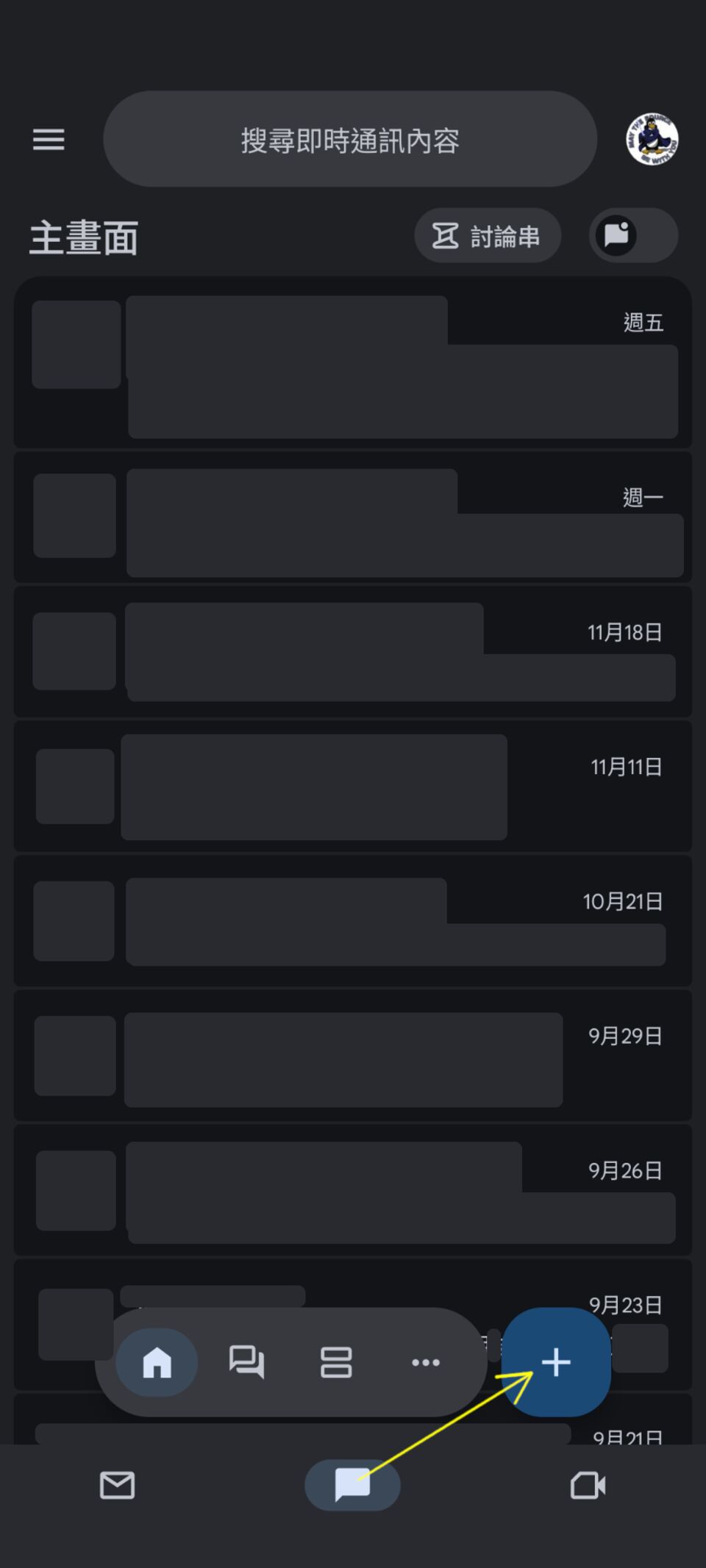706x1568 pixels.
Task: Open the conversation dated 11月18日
Action: [353, 651]
